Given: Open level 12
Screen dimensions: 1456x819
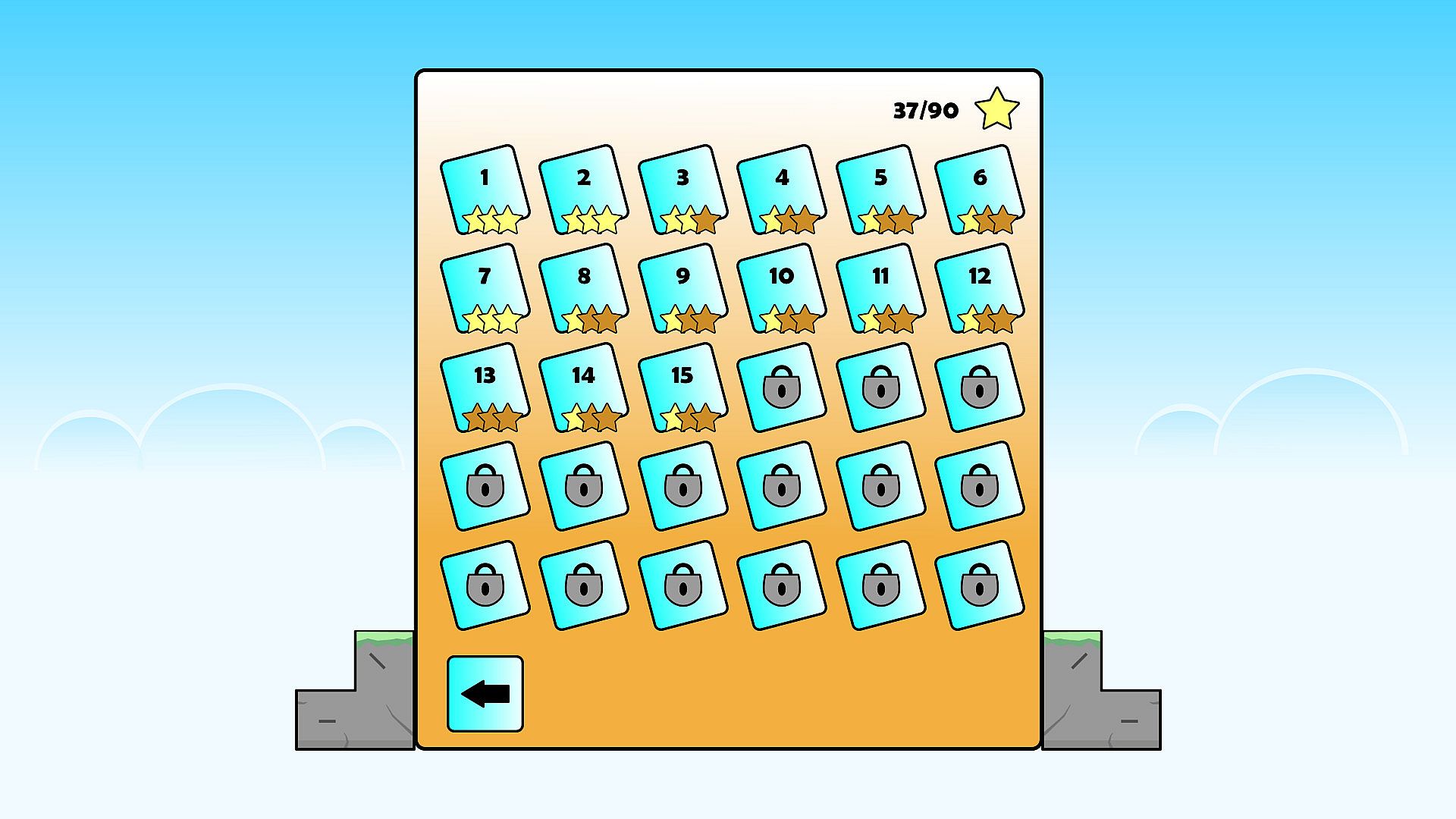Looking at the screenshot, I should (980, 288).
